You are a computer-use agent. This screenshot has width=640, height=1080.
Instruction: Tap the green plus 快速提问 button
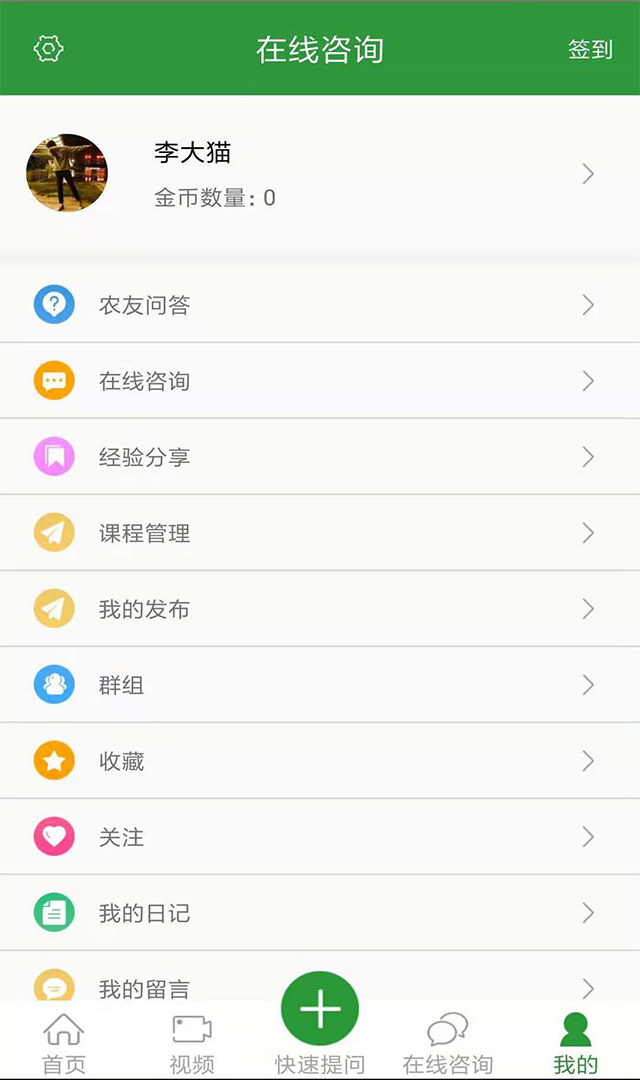pyautogui.click(x=320, y=1010)
